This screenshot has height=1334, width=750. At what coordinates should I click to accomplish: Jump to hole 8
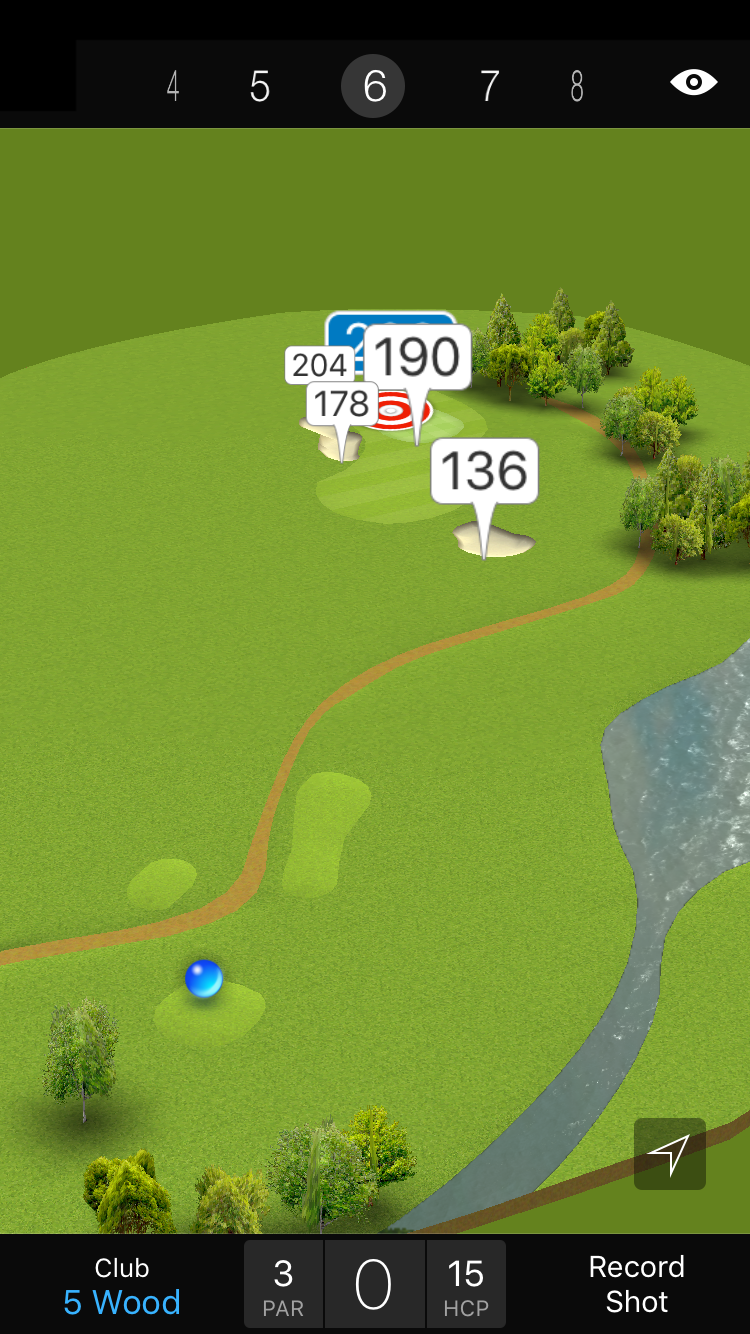(577, 87)
